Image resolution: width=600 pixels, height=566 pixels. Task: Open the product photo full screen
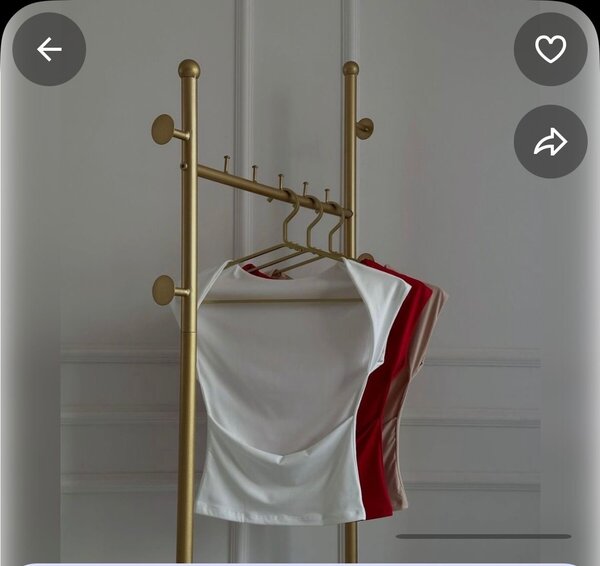pyautogui.click(x=300, y=330)
